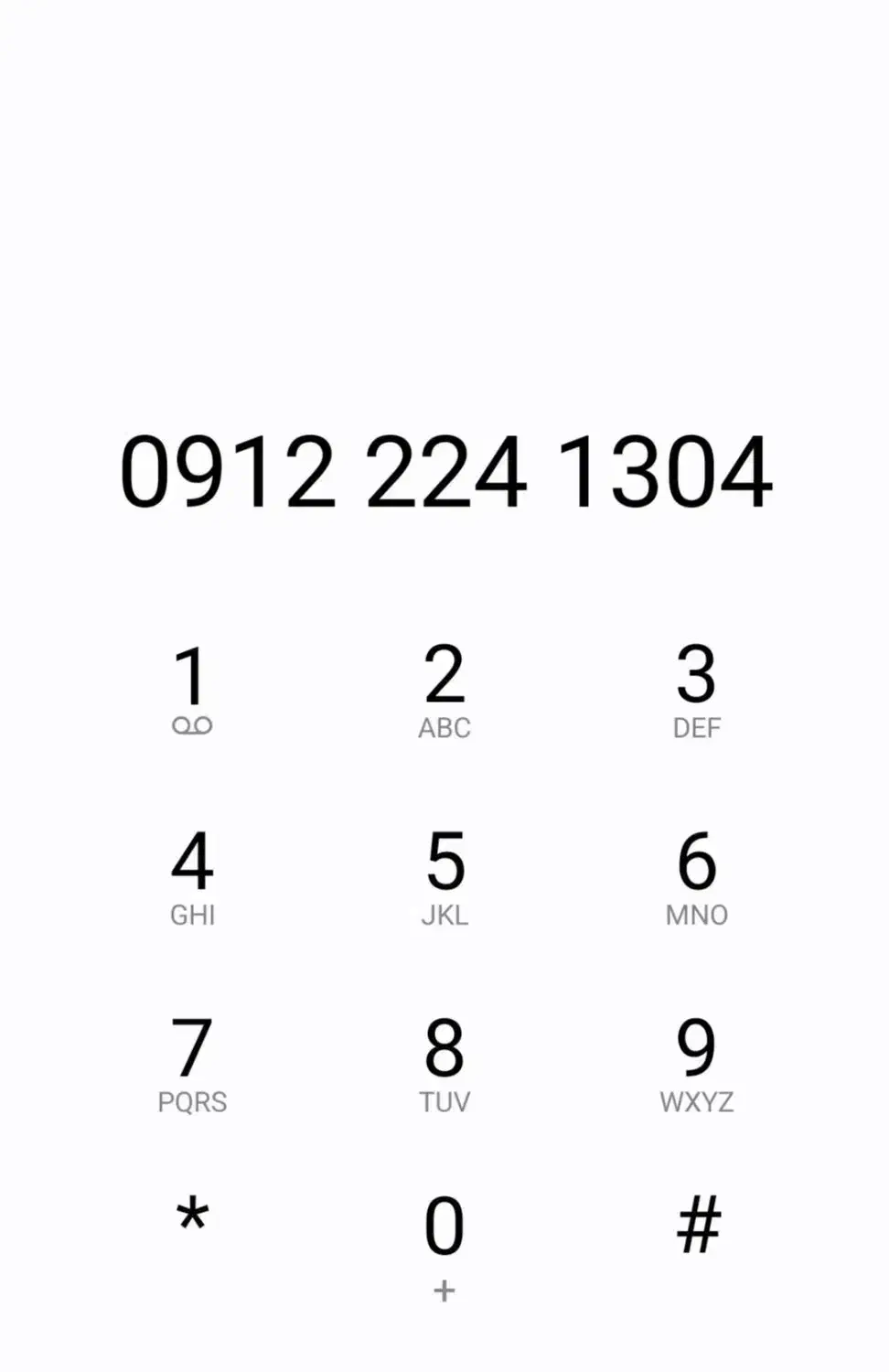Enter digit 7 PQRS
Image resolution: width=889 pixels, height=1372 pixels.
[x=192, y=1061]
